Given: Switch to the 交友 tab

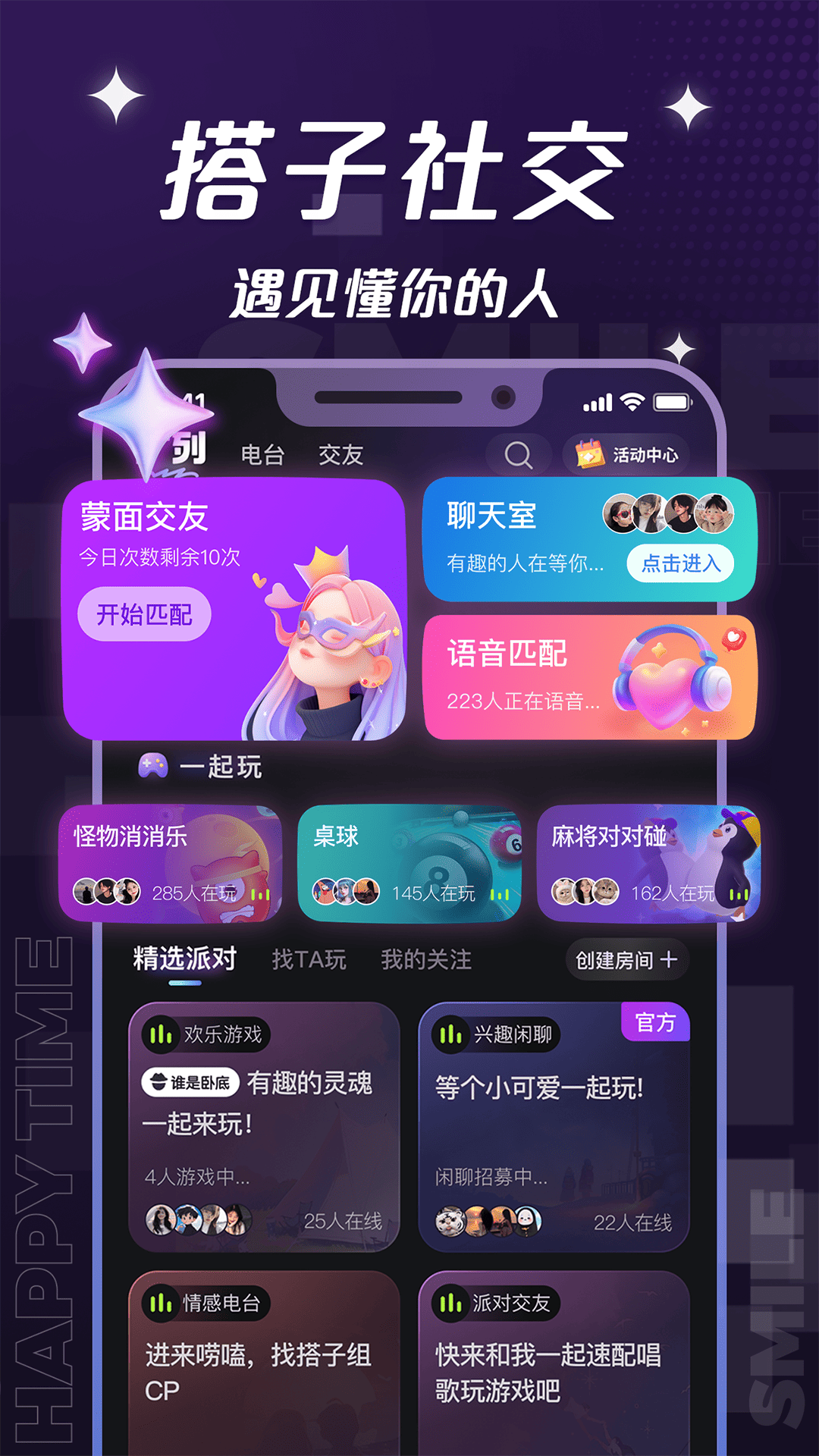Looking at the screenshot, I should pyautogui.click(x=342, y=455).
